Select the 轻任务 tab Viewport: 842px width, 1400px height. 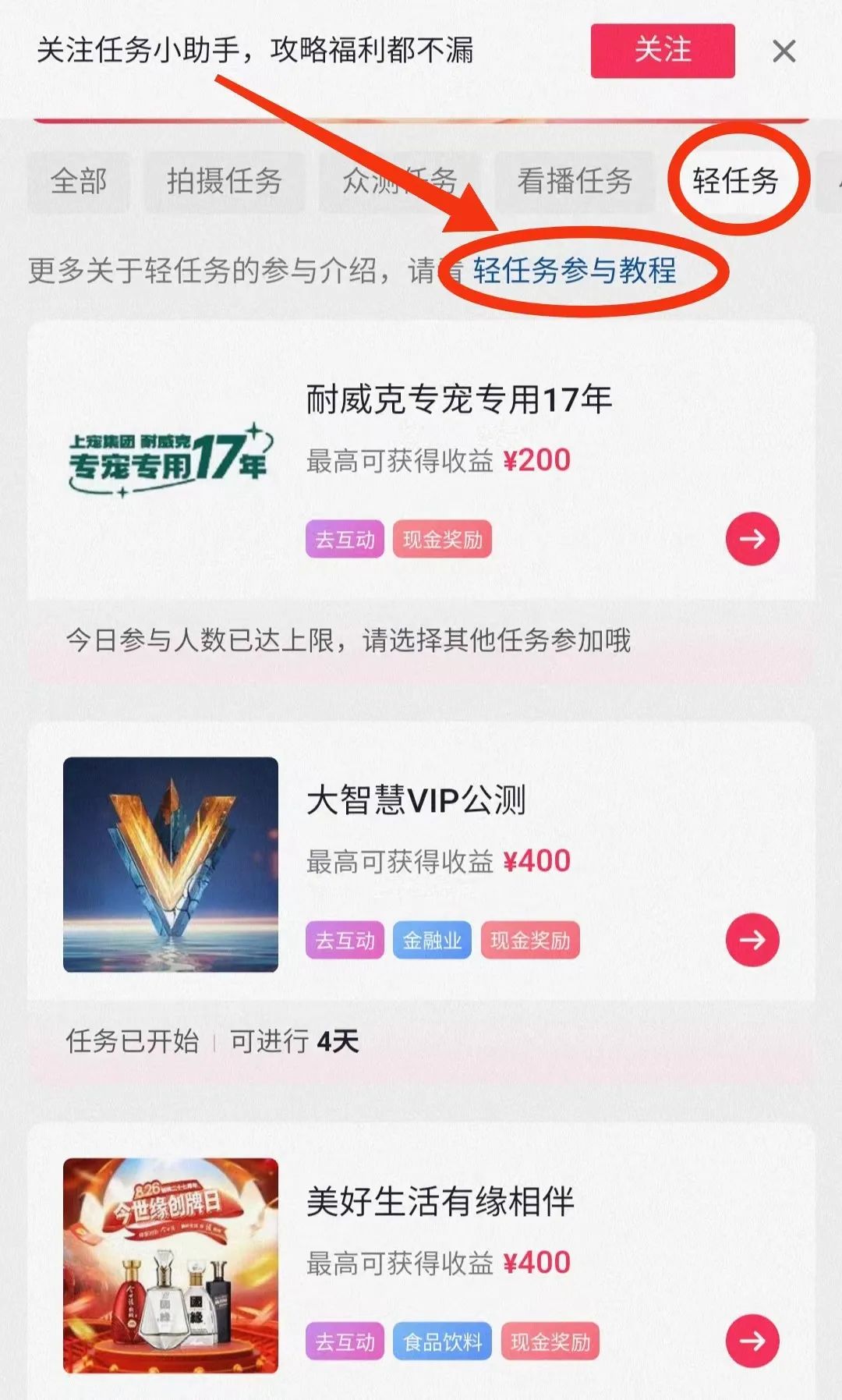pos(735,181)
